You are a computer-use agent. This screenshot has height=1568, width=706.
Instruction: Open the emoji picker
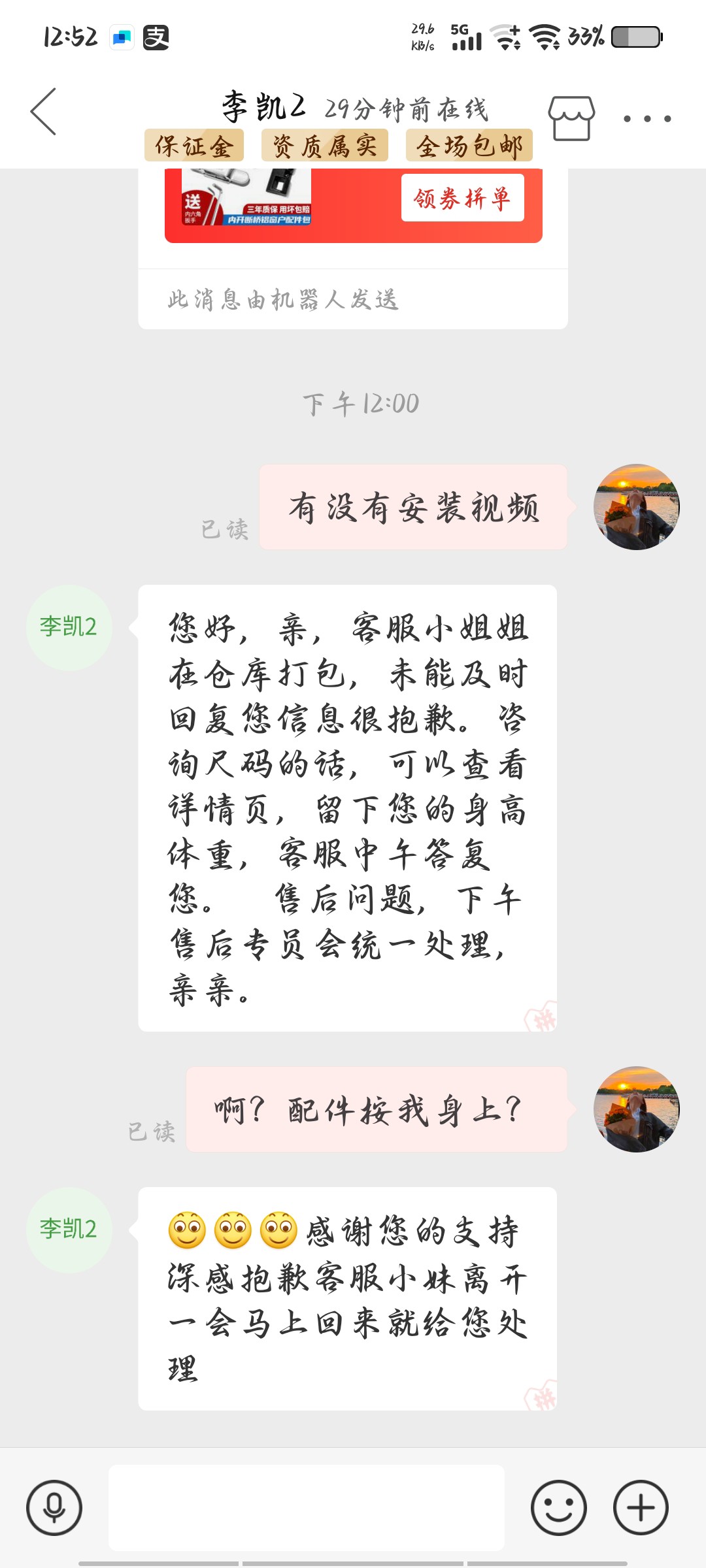pos(559,1507)
